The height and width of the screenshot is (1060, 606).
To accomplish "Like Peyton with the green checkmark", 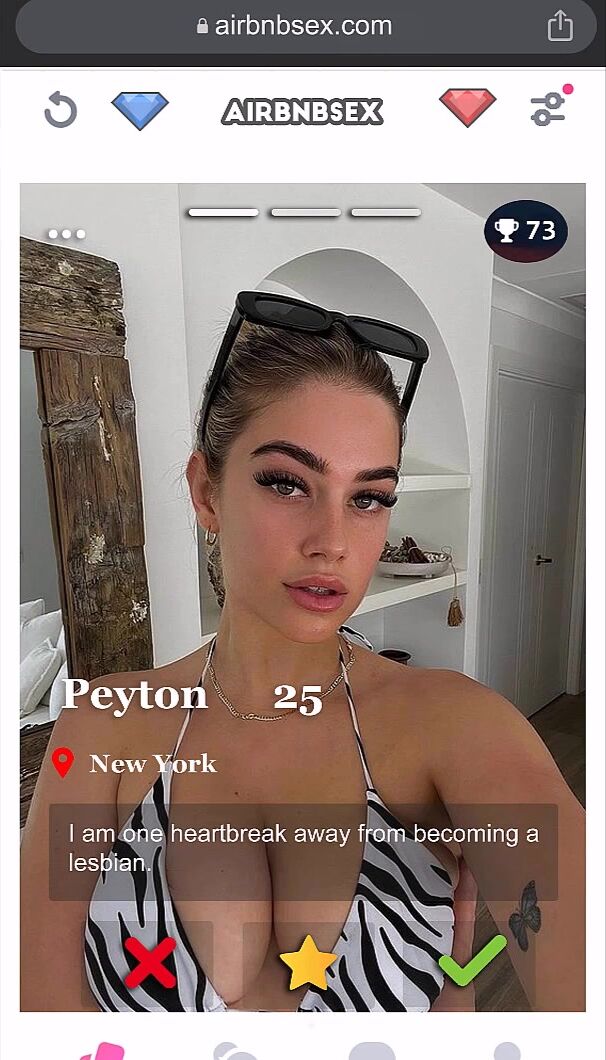I will (x=471, y=960).
